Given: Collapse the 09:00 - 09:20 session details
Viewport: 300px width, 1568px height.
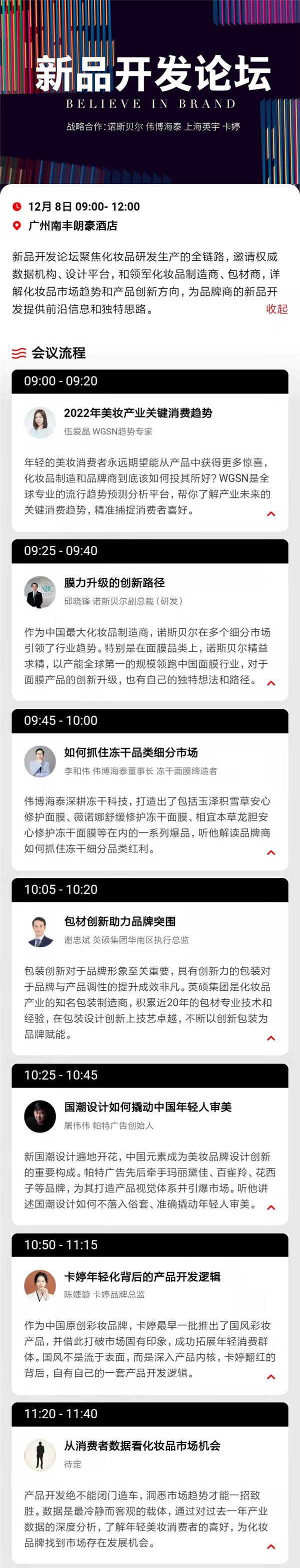Looking at the screenshot, I should point(271,514).
